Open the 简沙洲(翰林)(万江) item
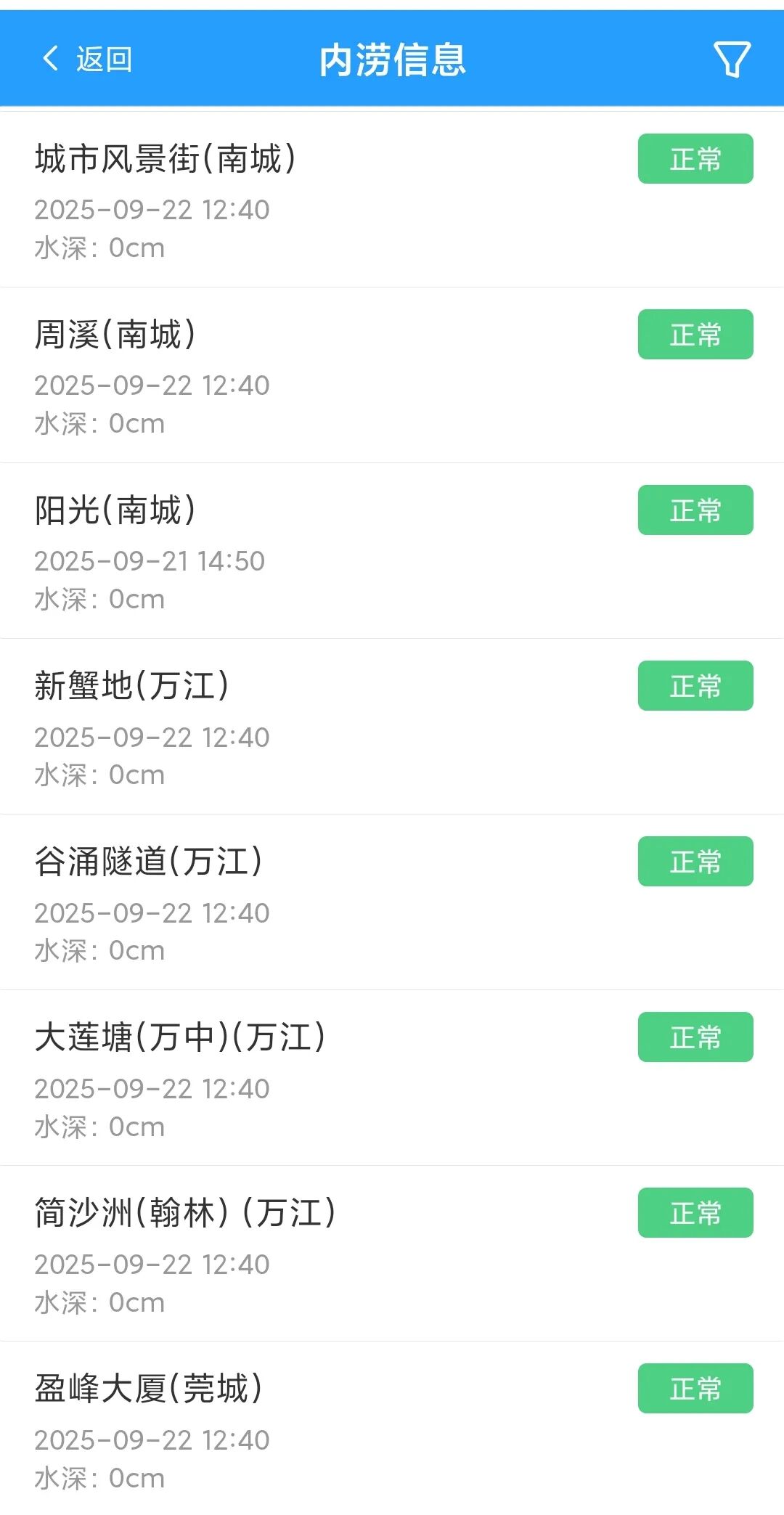This screenshot has height=1515, width=784. 185,1213
